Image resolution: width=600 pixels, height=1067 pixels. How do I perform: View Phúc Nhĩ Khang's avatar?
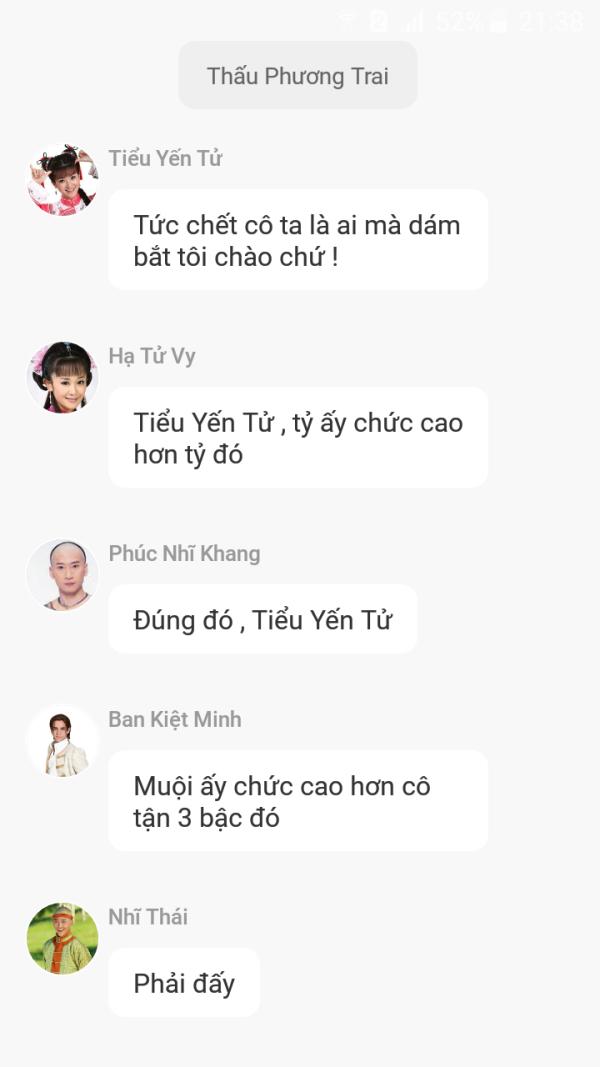pyautogui.click(x=62, y=575)
